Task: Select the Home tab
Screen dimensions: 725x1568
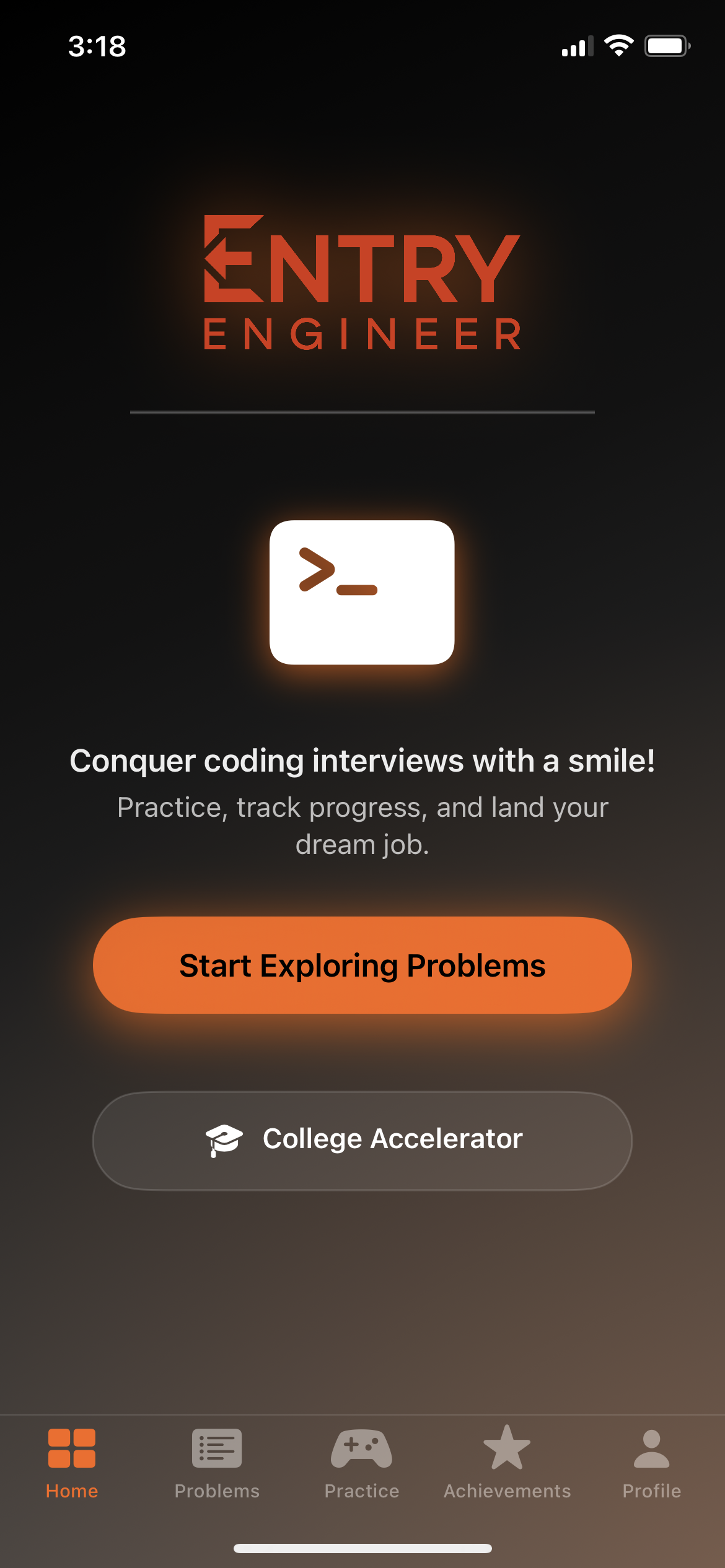Action: [x=72, y=1463]
